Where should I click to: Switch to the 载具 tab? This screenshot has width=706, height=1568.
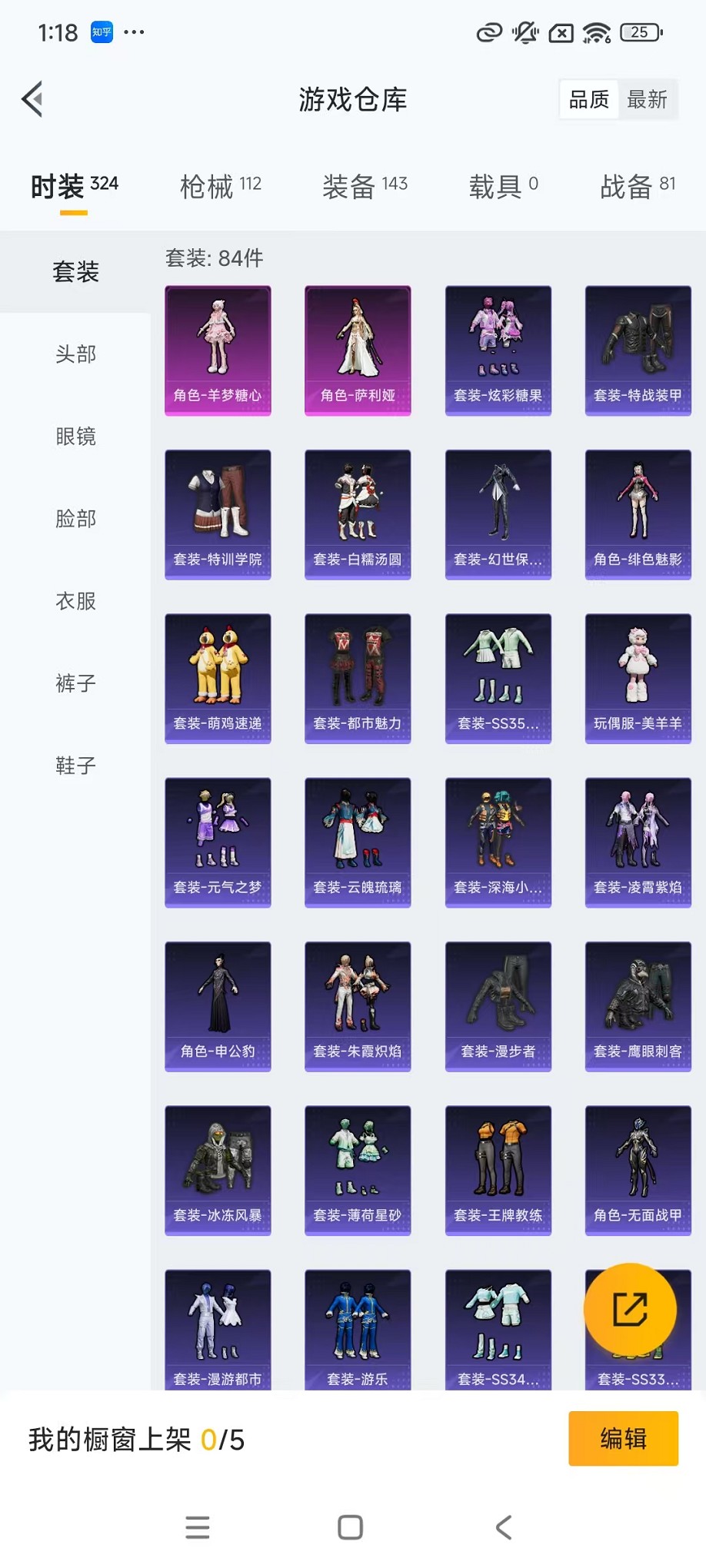[x=503, y=186]
